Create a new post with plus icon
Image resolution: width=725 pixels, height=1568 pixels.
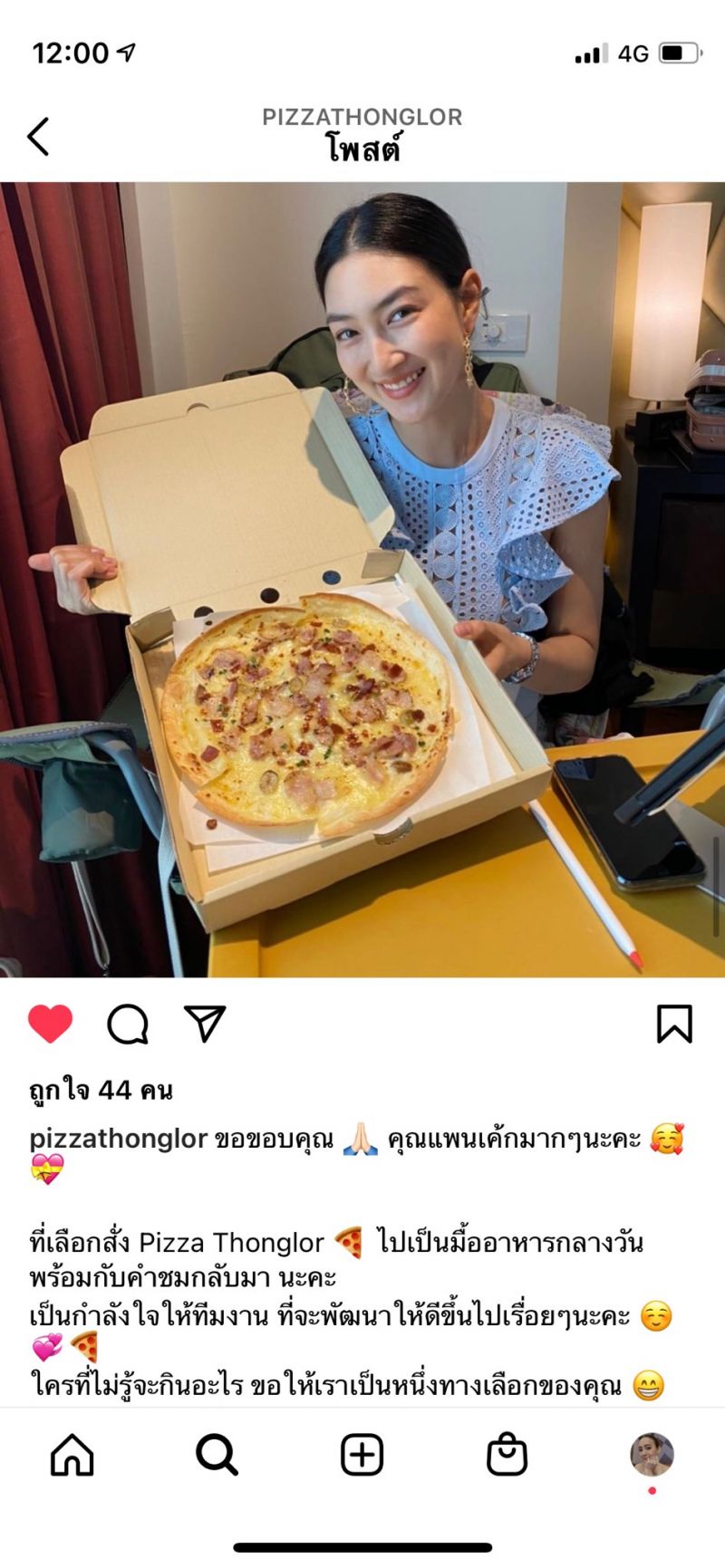362,1456
